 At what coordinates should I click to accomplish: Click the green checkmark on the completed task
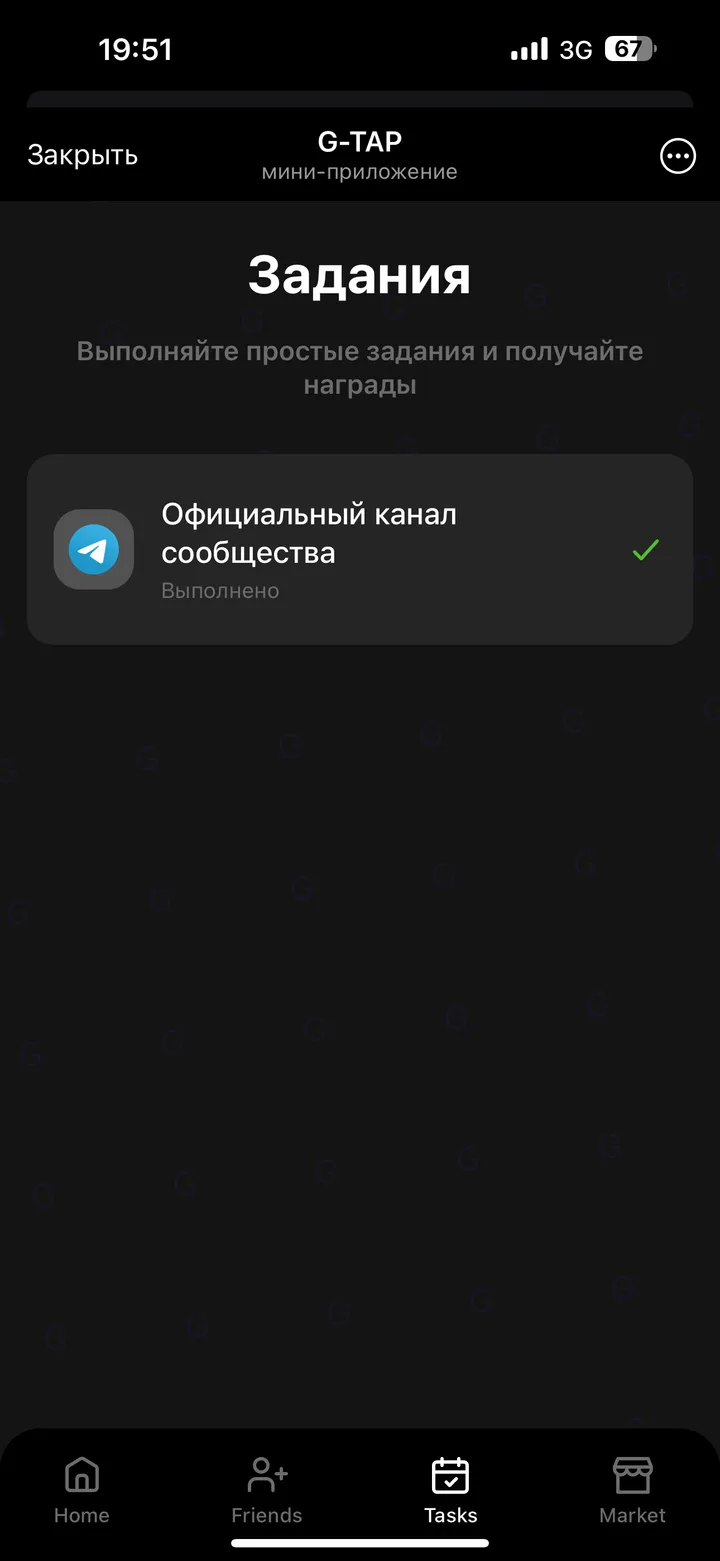click(x=645, y=549)
